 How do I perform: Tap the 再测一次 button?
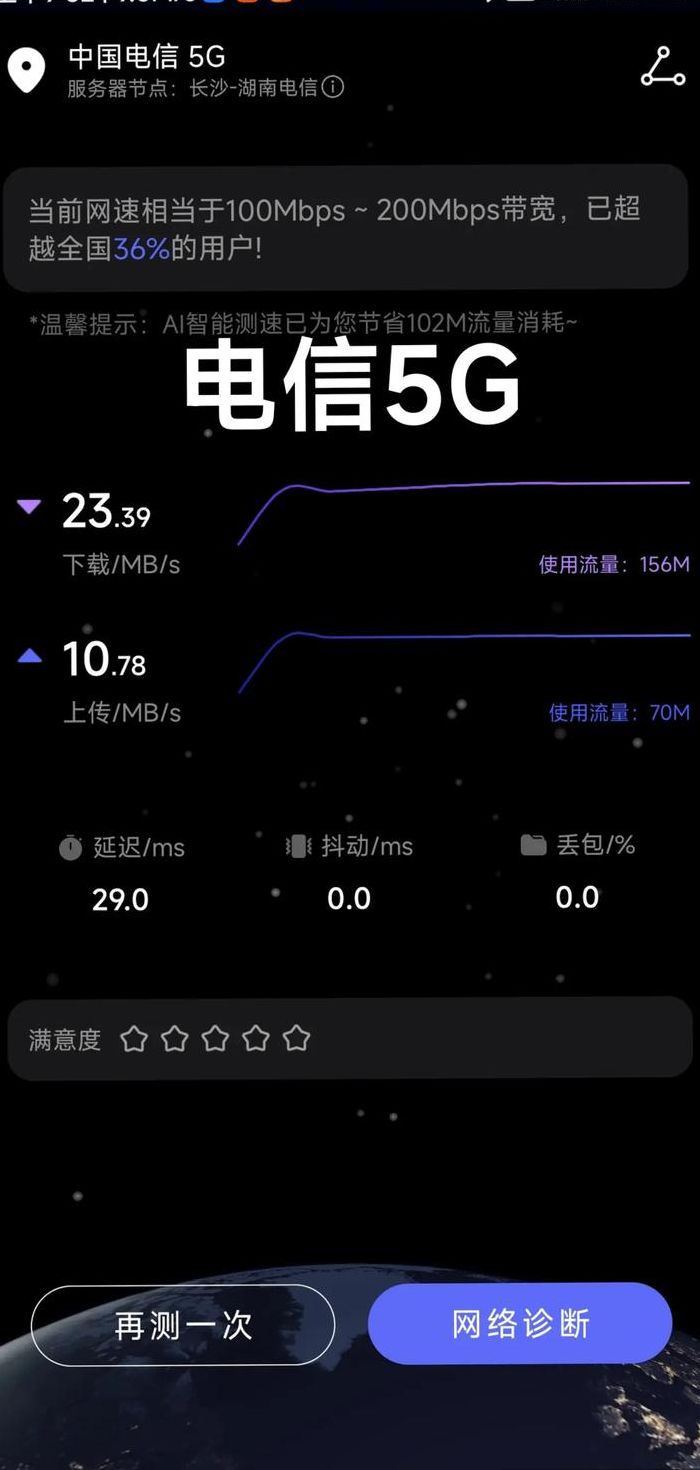click(183, 1325)
